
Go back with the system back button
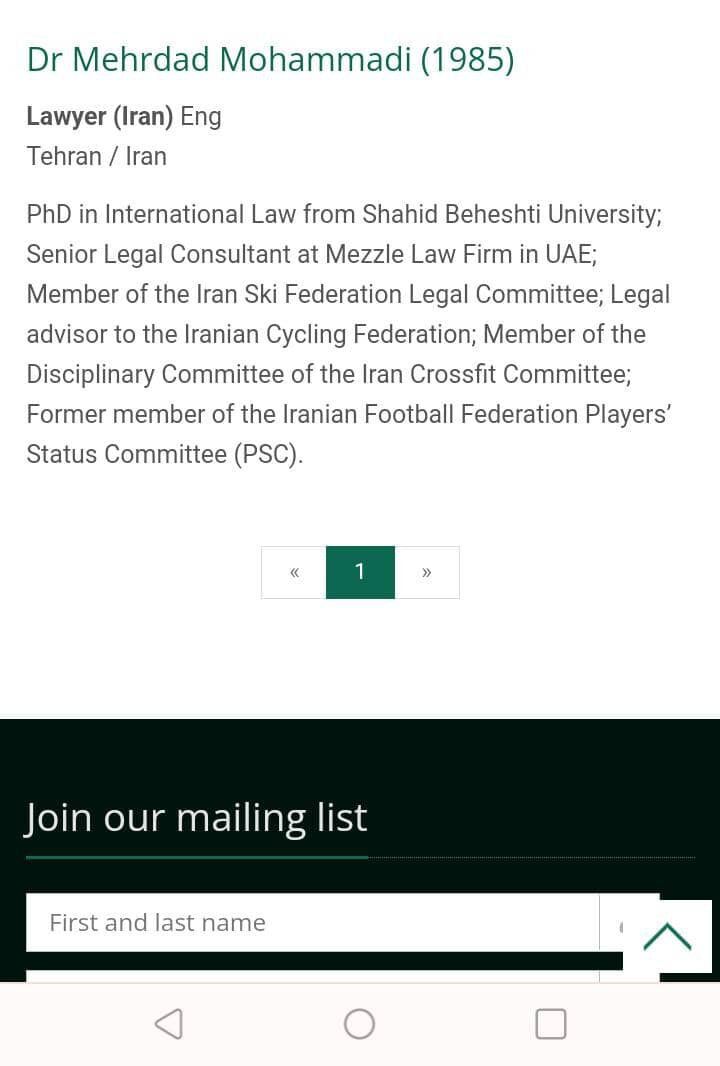[x=169, y=1024]
